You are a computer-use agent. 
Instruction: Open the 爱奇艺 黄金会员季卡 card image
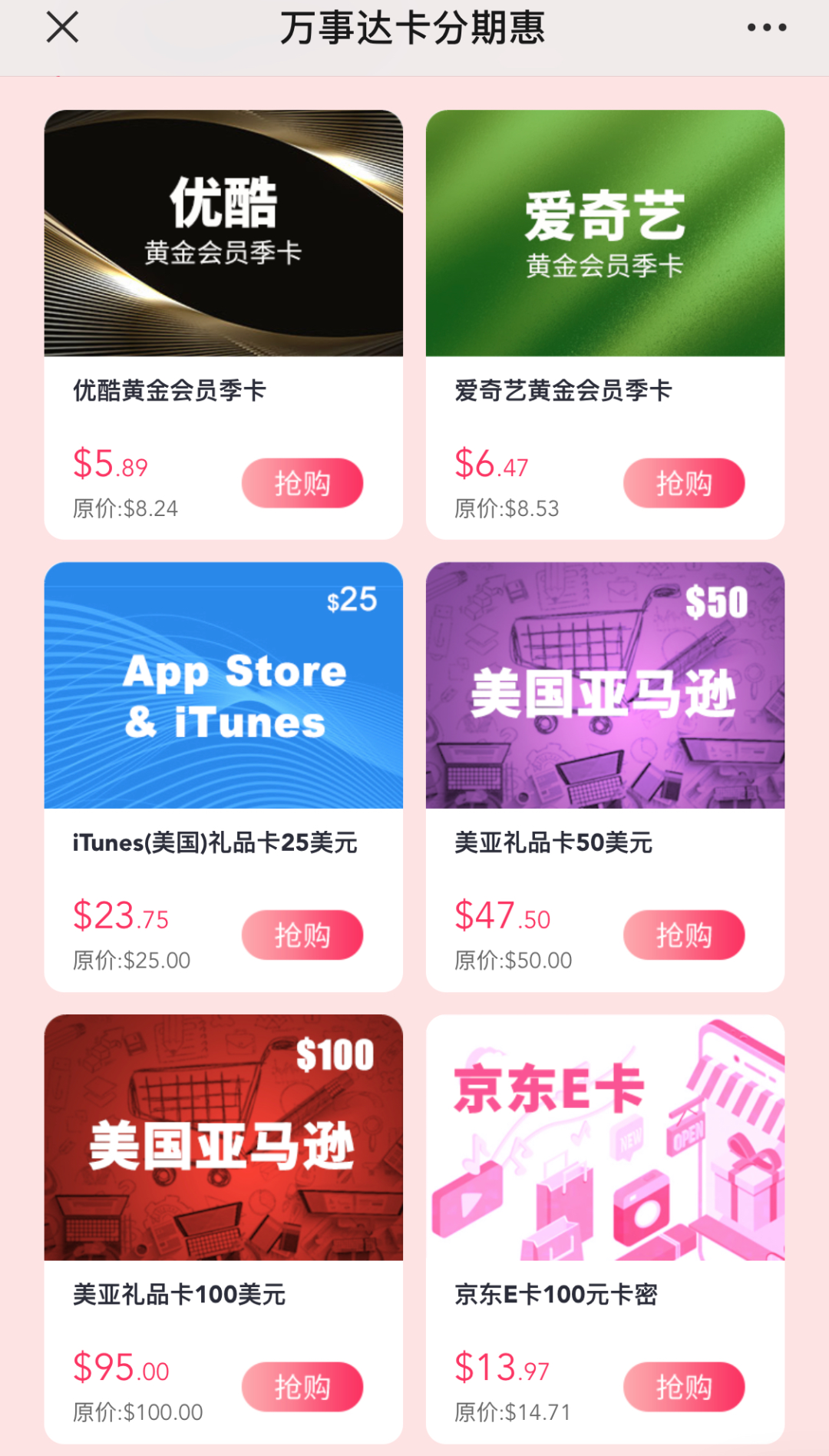605,233
